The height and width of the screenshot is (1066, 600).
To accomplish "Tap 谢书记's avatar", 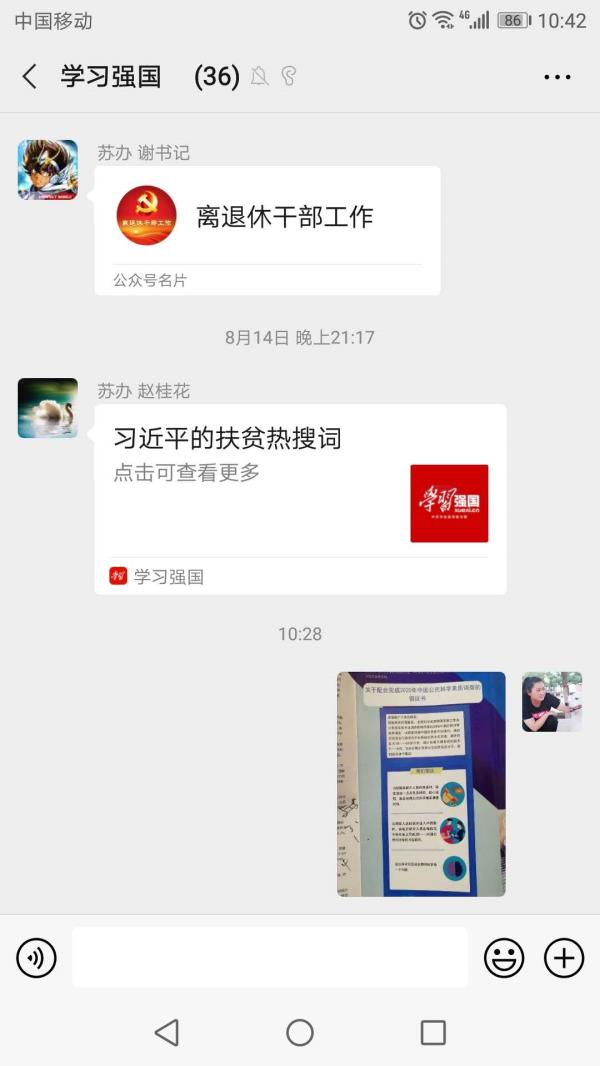I will [x=47, y=170].
